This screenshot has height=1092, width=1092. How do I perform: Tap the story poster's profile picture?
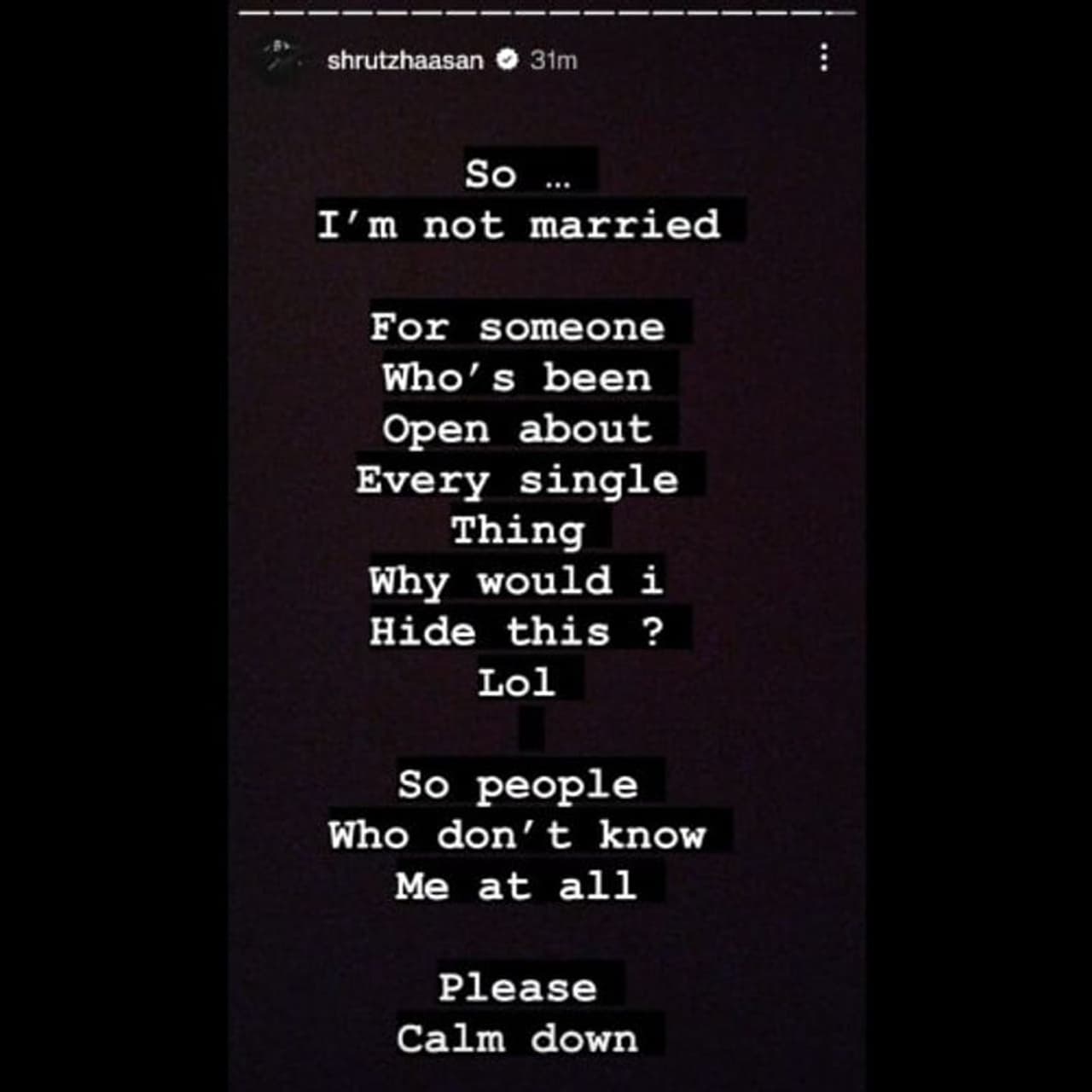pos(281,59)
